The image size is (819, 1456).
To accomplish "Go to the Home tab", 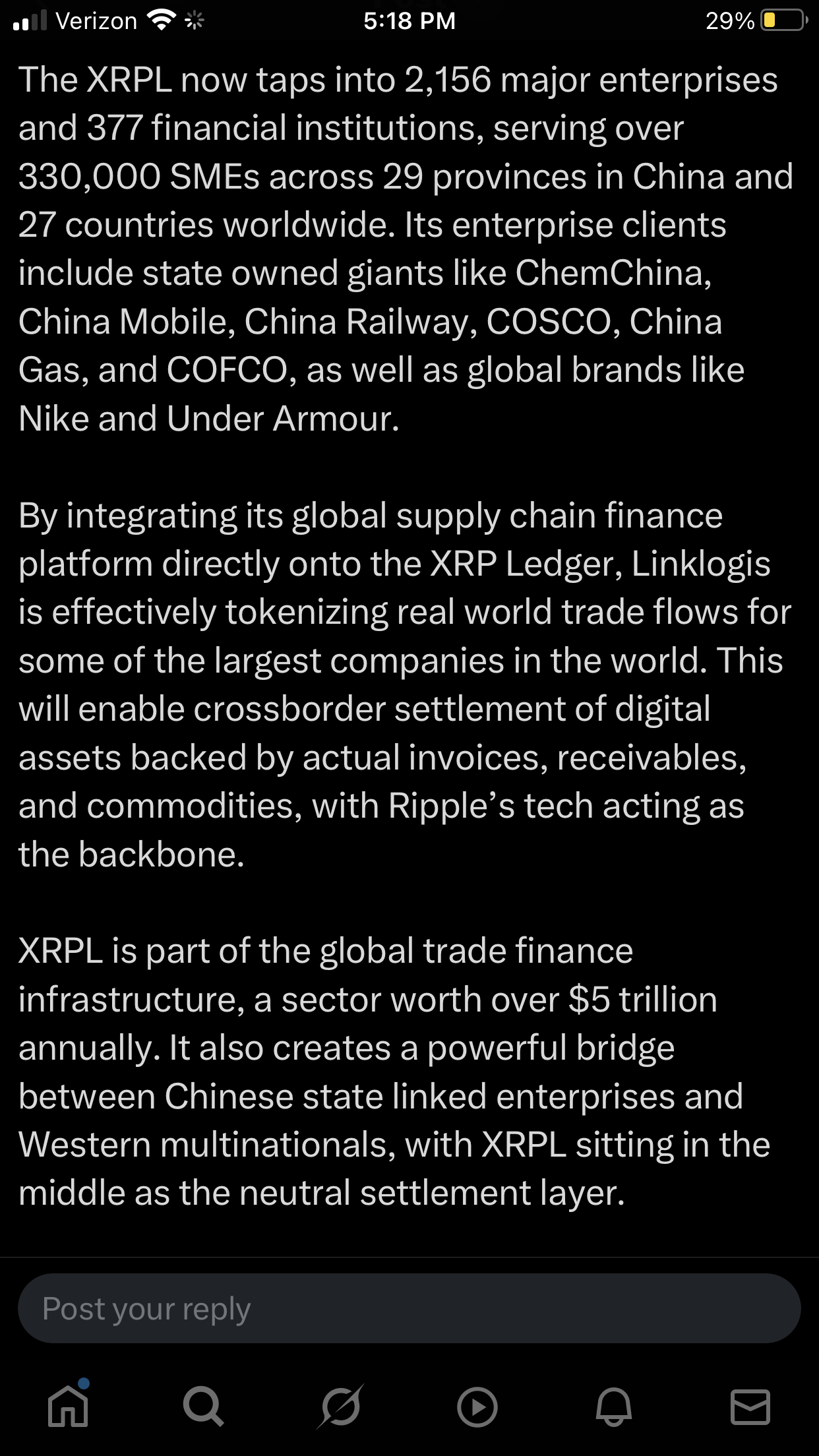I will tap(69, 1406).
